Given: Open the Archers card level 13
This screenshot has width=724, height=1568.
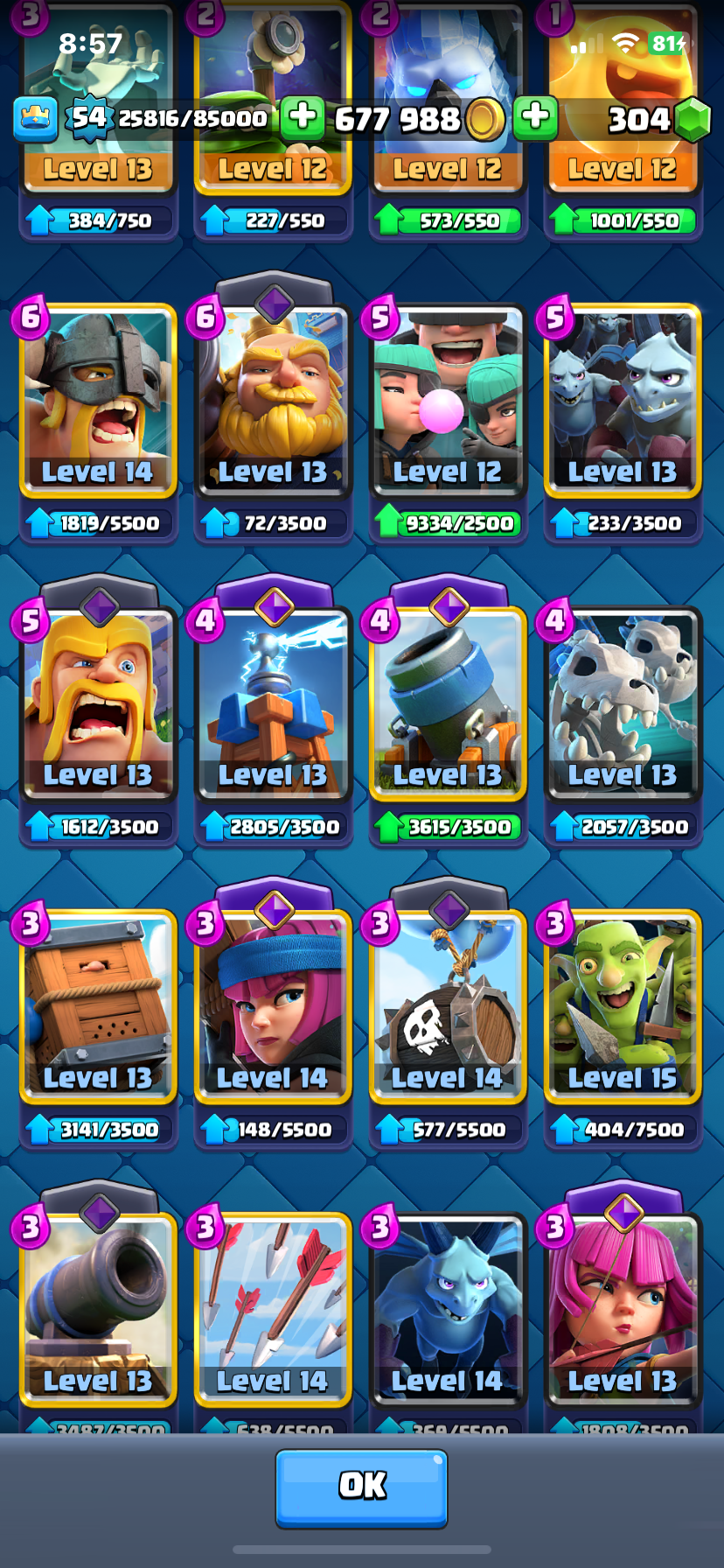Looking at the screenshot, I should 623,1308.
